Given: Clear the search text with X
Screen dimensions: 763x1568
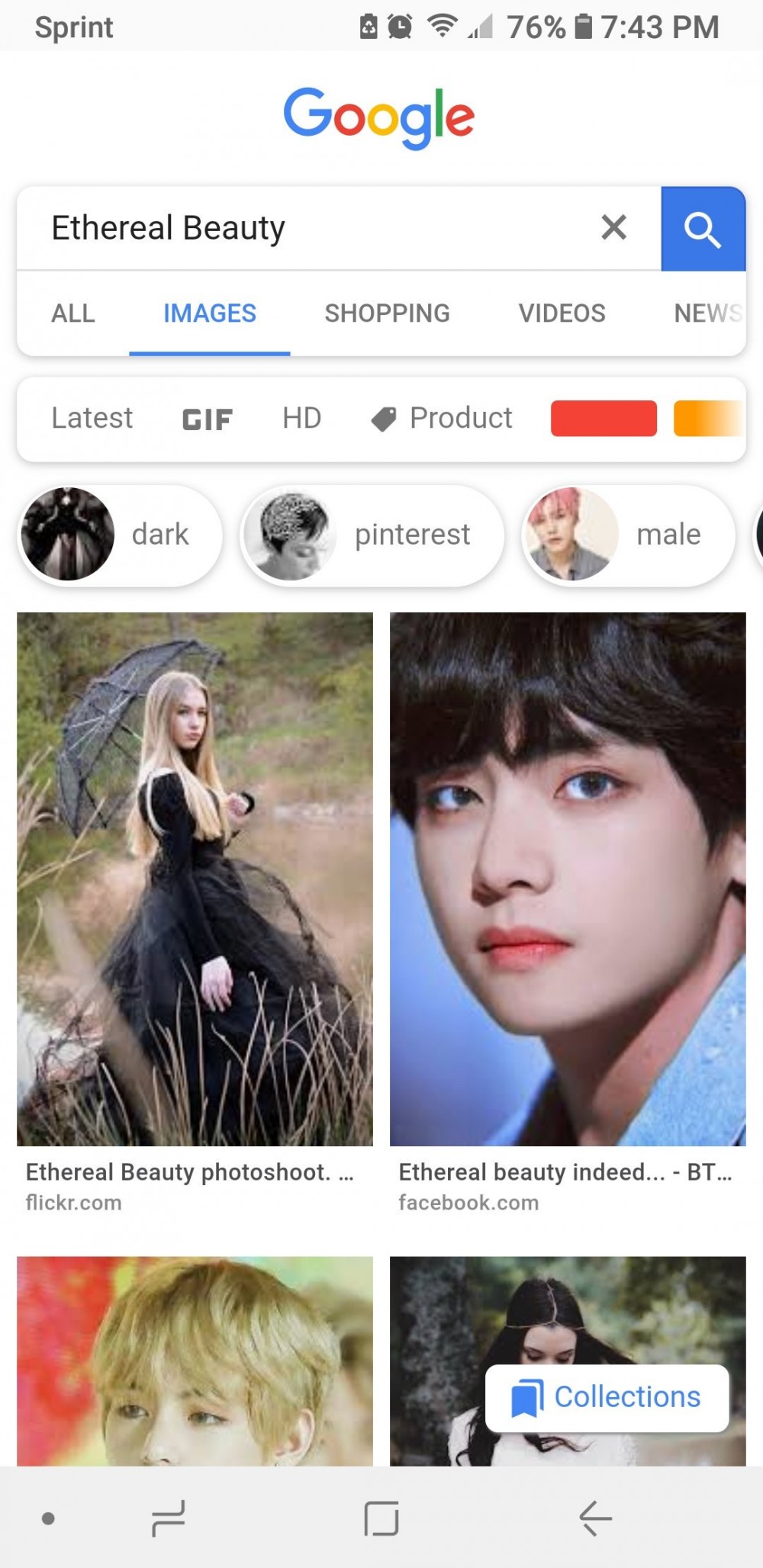Looking at the screenshot, I should pyautogui.click(x=613, y=227).
